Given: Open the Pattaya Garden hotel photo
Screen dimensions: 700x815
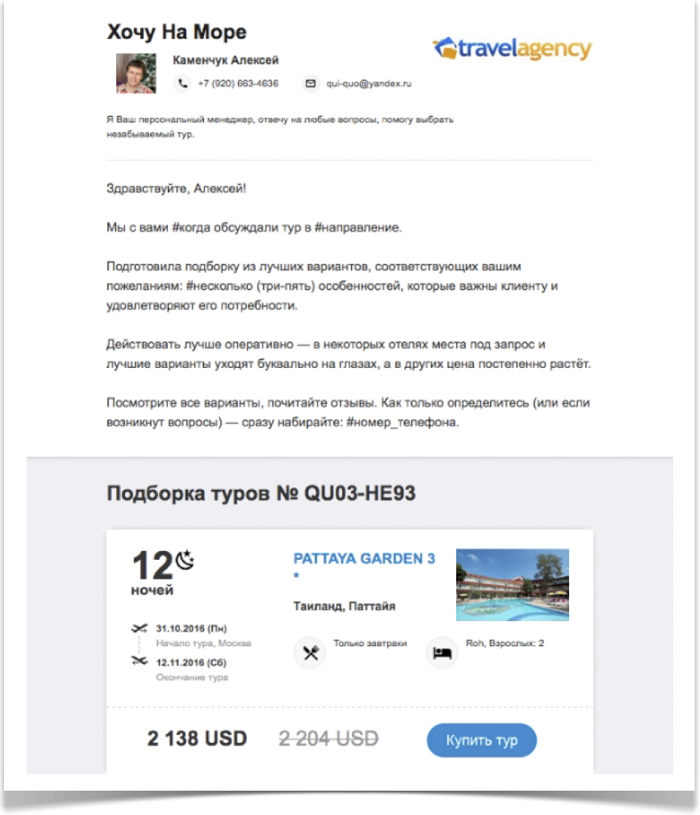Looking at the screenshot, I should click(x=512, y=584).
